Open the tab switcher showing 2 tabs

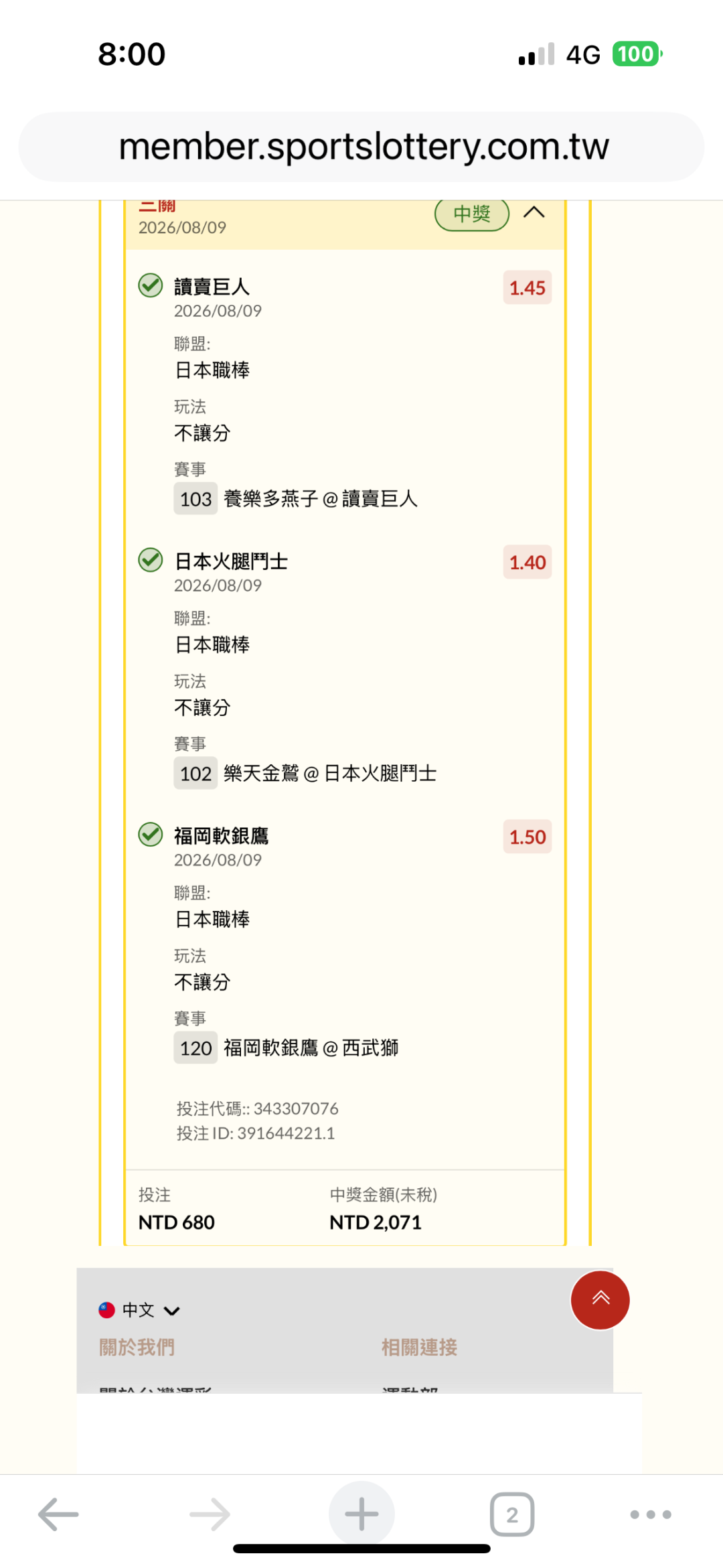pyautogui.click(x=512, y=1514)
